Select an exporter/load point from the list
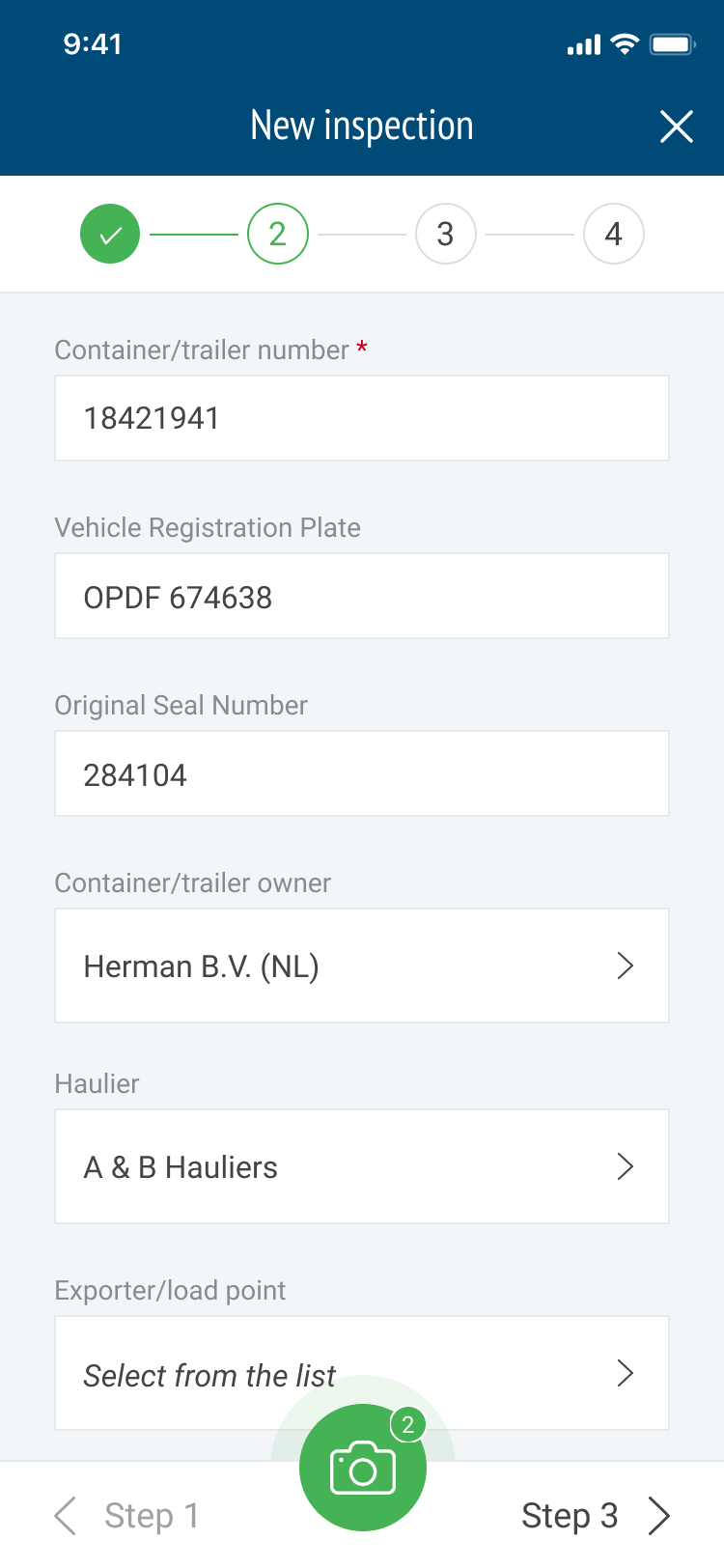Screen dimensions: 724x1568 coord(362,1373)
